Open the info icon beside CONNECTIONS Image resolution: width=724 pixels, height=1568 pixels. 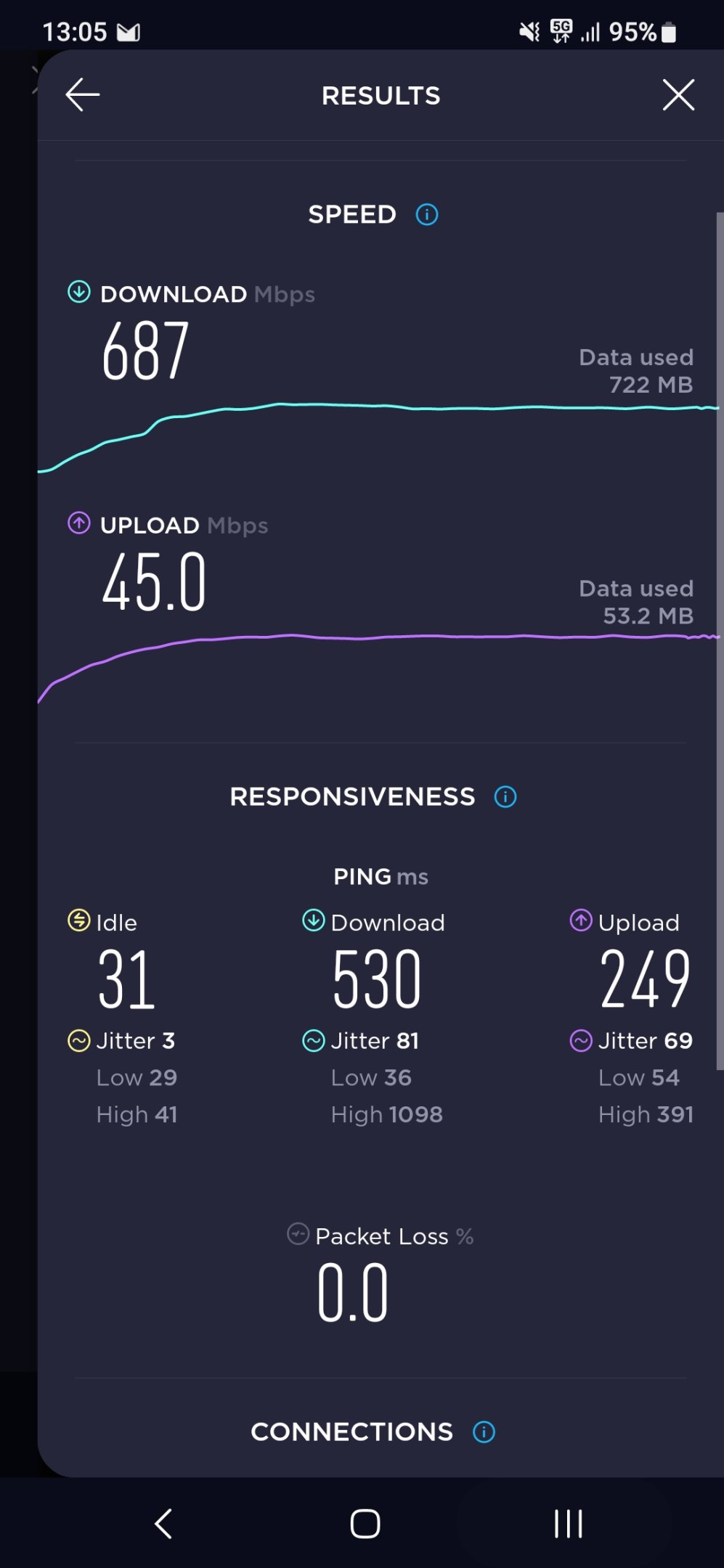pyautogui.click(x=484, y=1432)
